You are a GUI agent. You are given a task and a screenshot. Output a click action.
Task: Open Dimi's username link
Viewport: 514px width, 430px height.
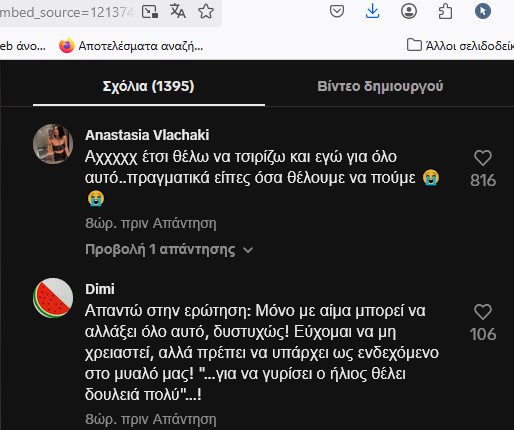click(100, 289)
